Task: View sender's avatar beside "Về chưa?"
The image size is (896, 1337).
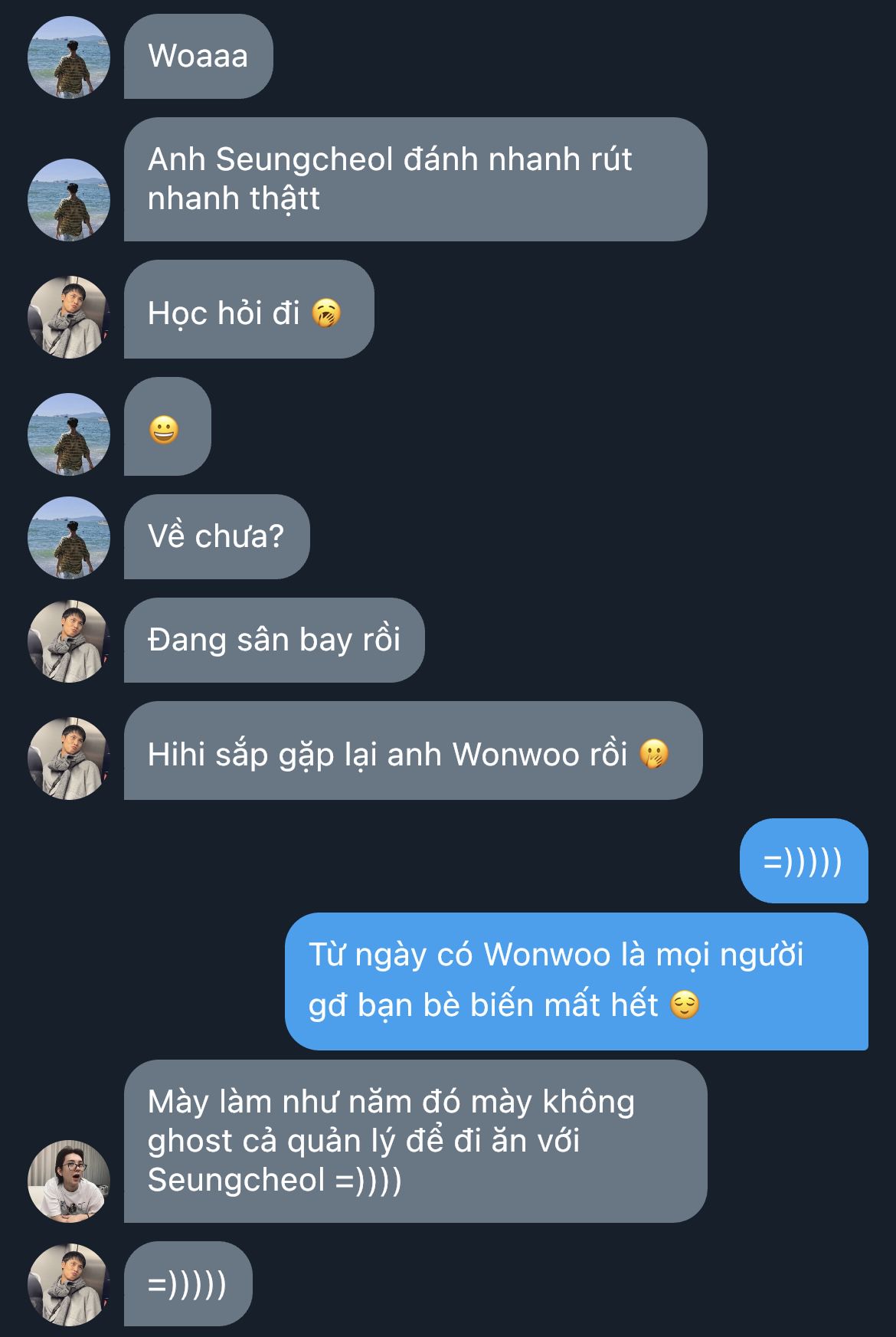Action: (69, 538)
